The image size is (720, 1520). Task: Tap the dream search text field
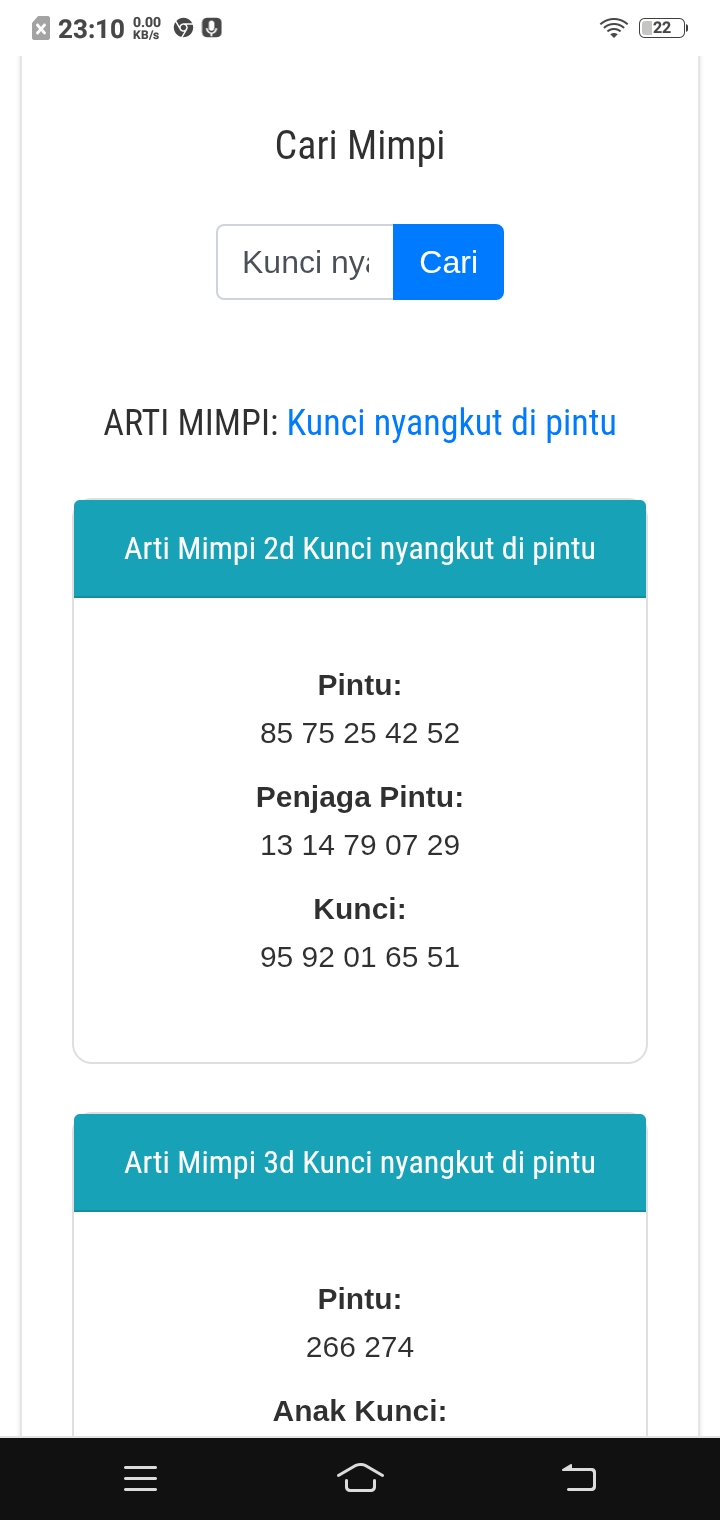point(305,262)
